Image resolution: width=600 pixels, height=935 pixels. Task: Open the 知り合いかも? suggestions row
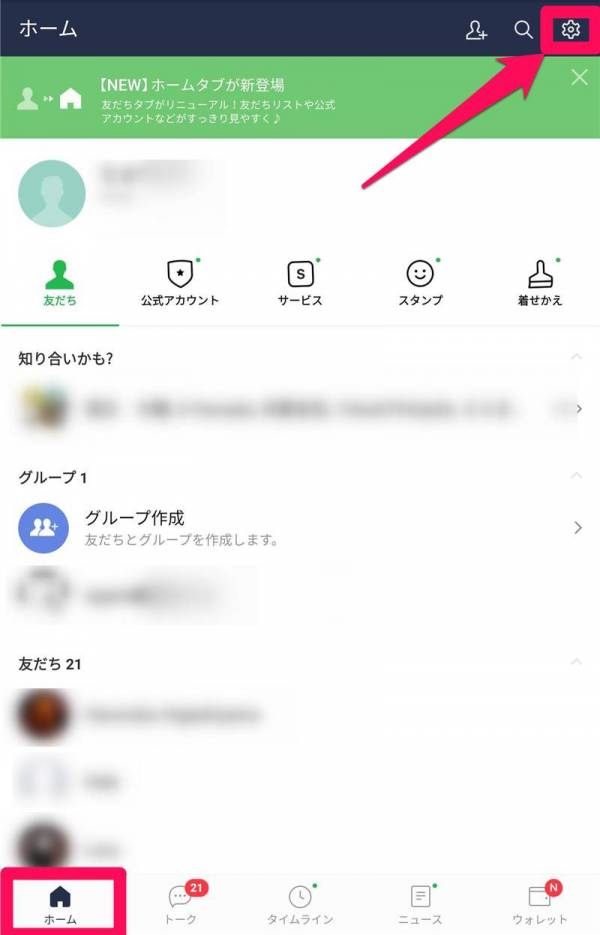pyautogui.click(x=300, y=408)
